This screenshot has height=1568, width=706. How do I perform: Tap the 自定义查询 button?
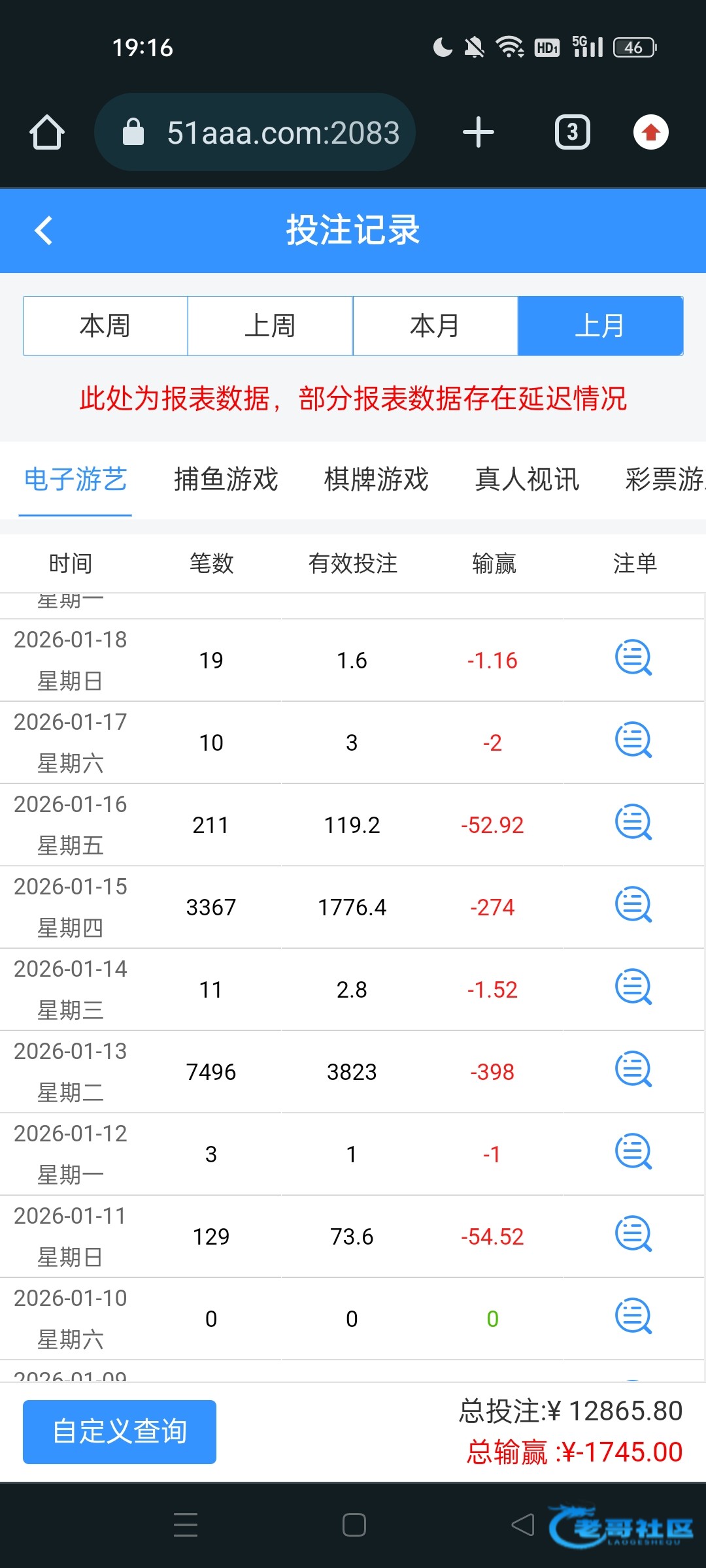(x=120, y=1431)
